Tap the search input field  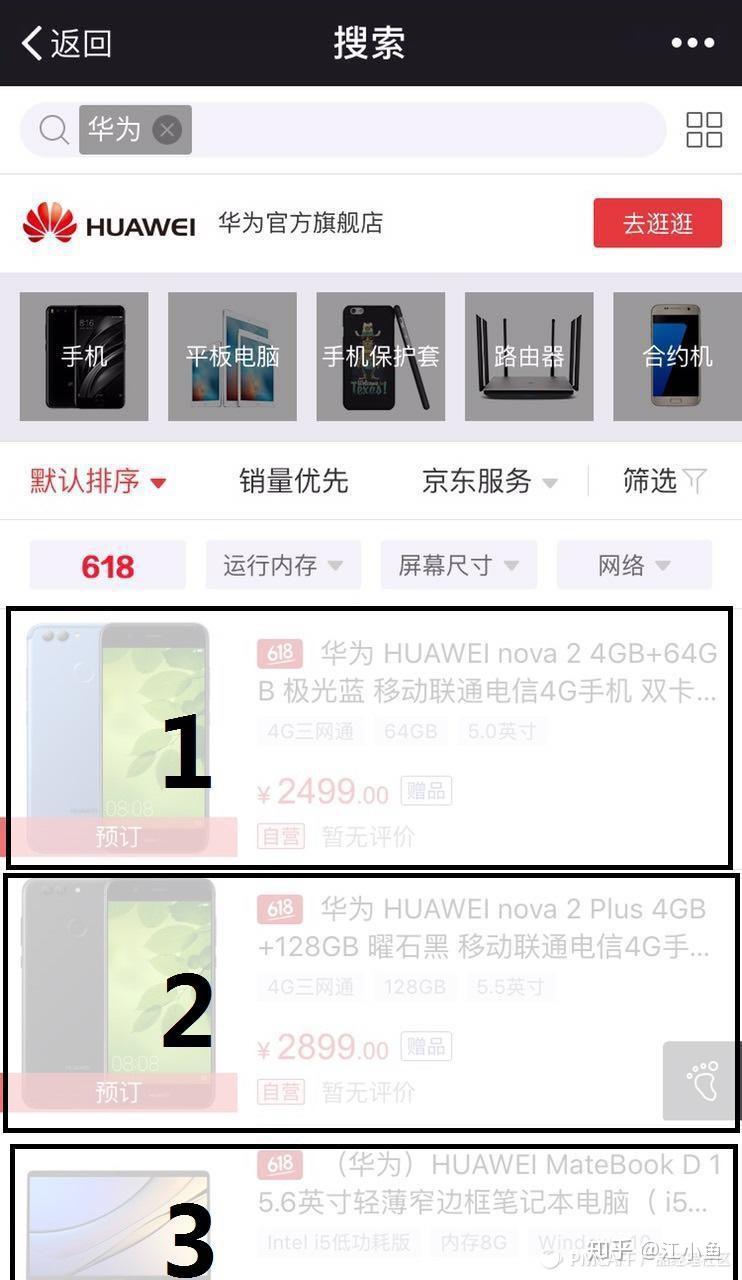[420, 130]
